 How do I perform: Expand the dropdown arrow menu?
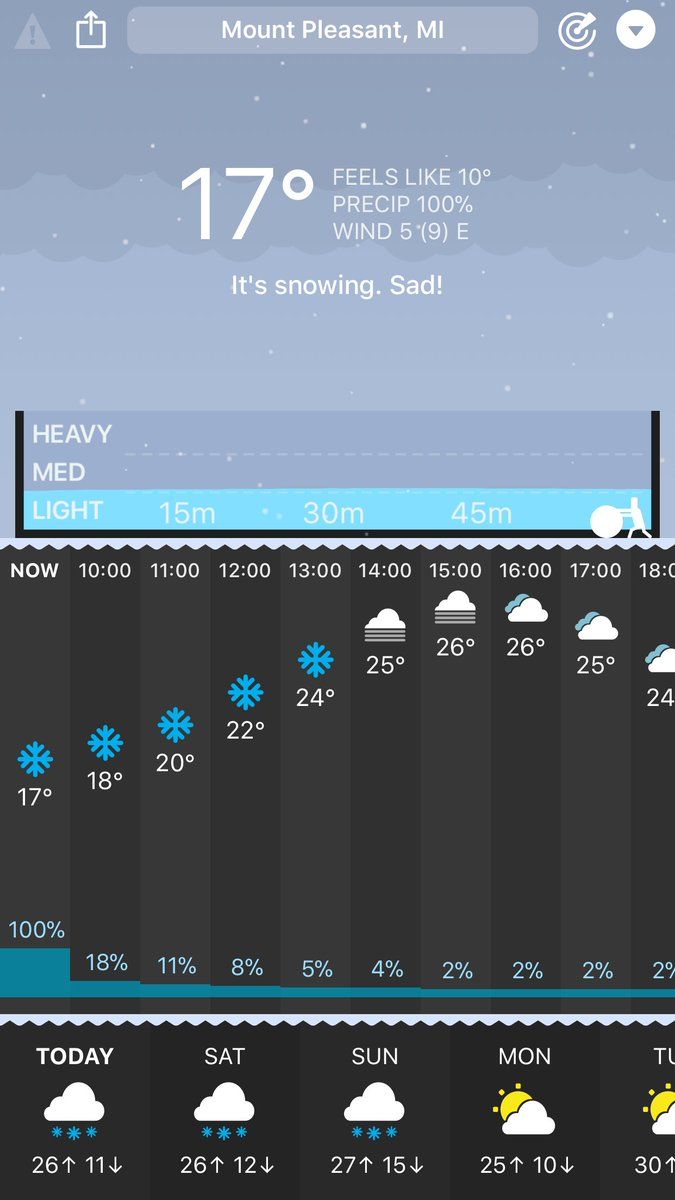tap(636, 32)
